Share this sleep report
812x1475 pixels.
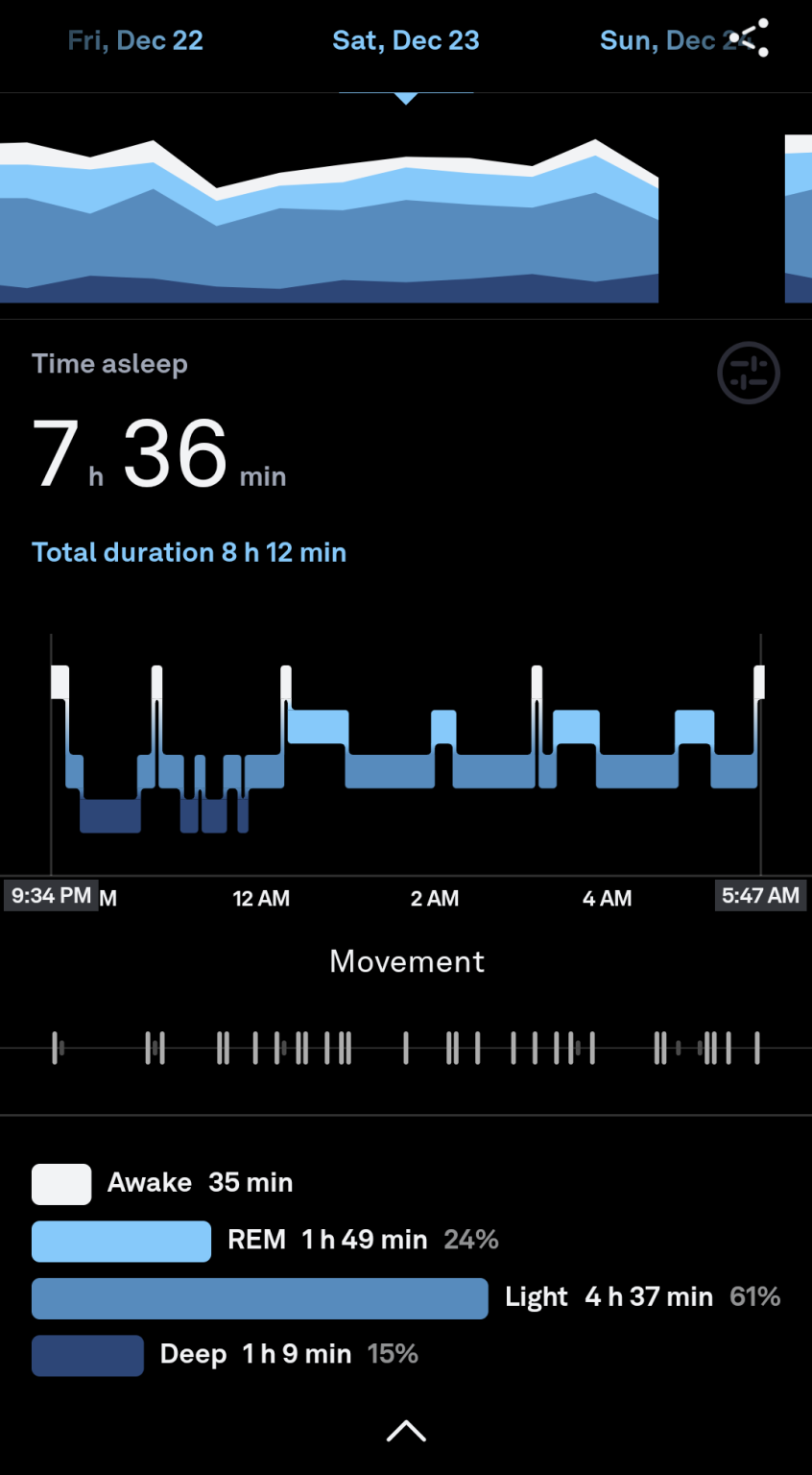point(750,37)
